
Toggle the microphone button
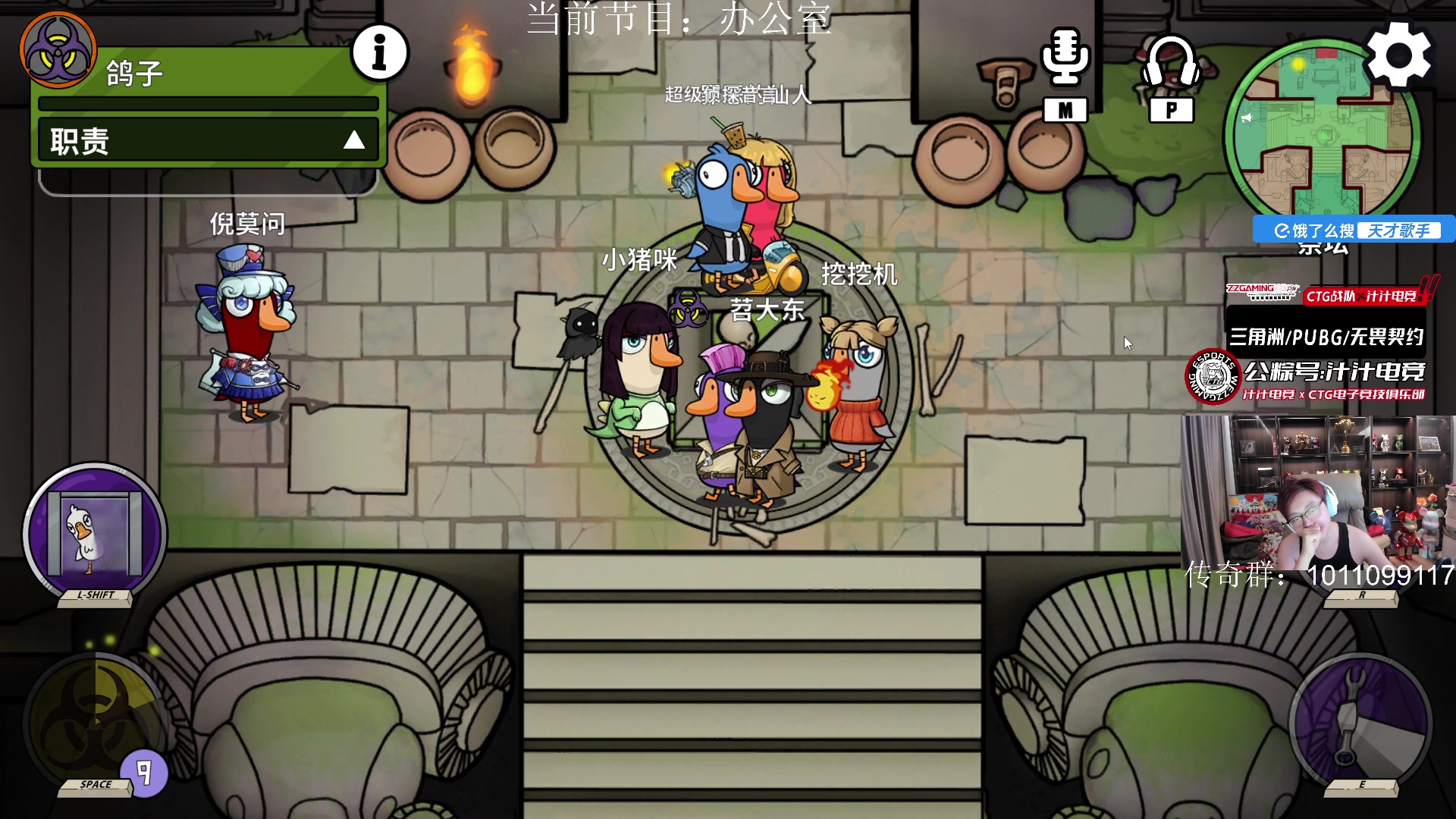tap(1065, 58)
